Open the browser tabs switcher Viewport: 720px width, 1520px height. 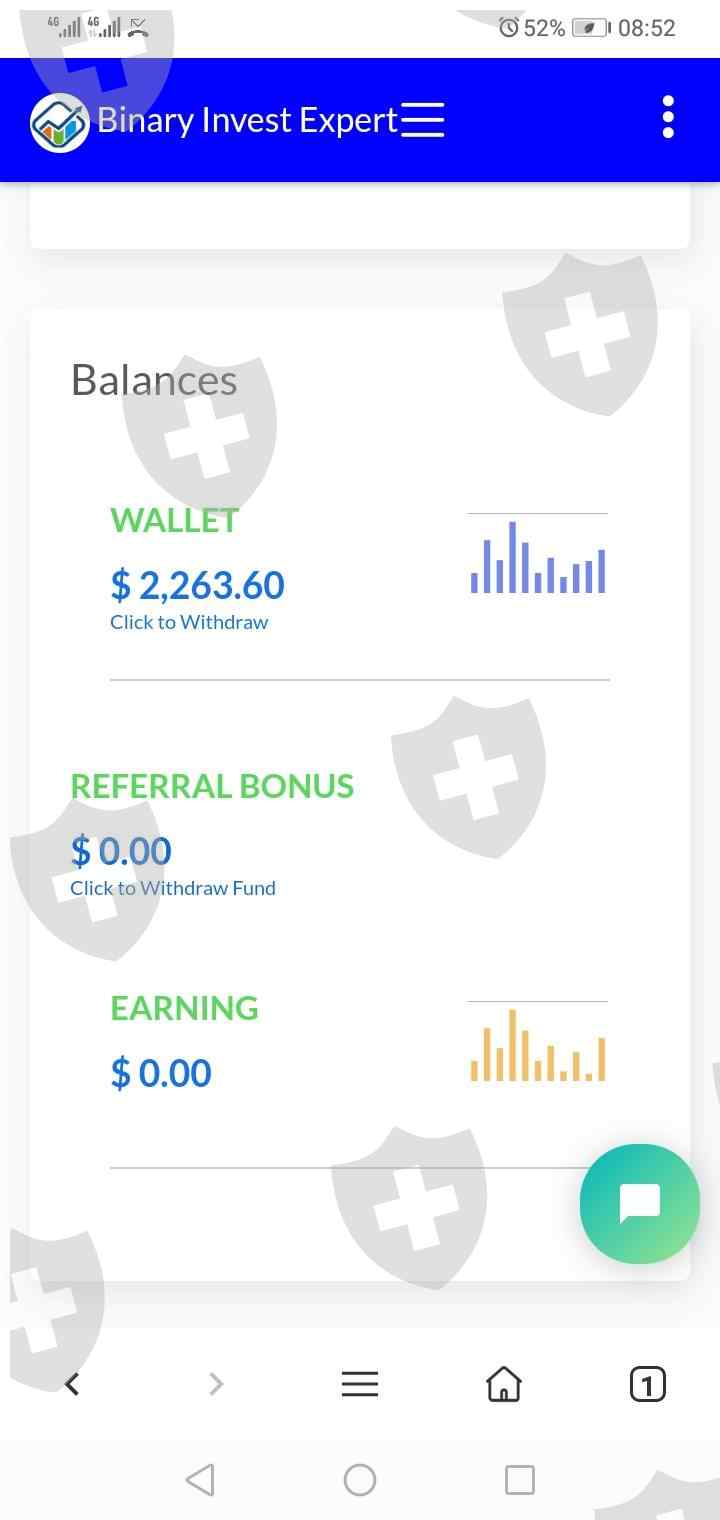coord(647,1384)
